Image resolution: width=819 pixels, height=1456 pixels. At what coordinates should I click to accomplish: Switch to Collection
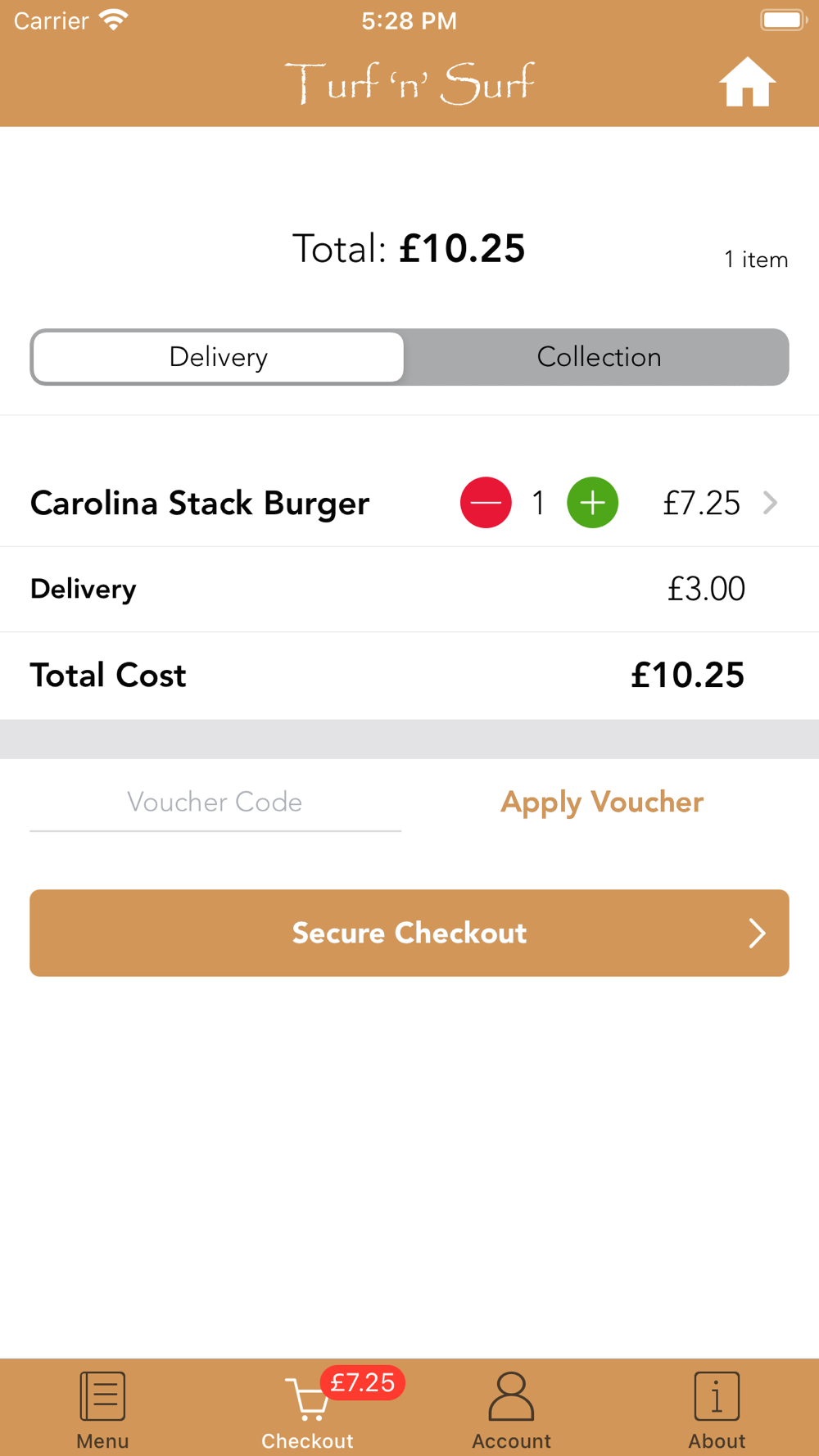click(599, 357)
